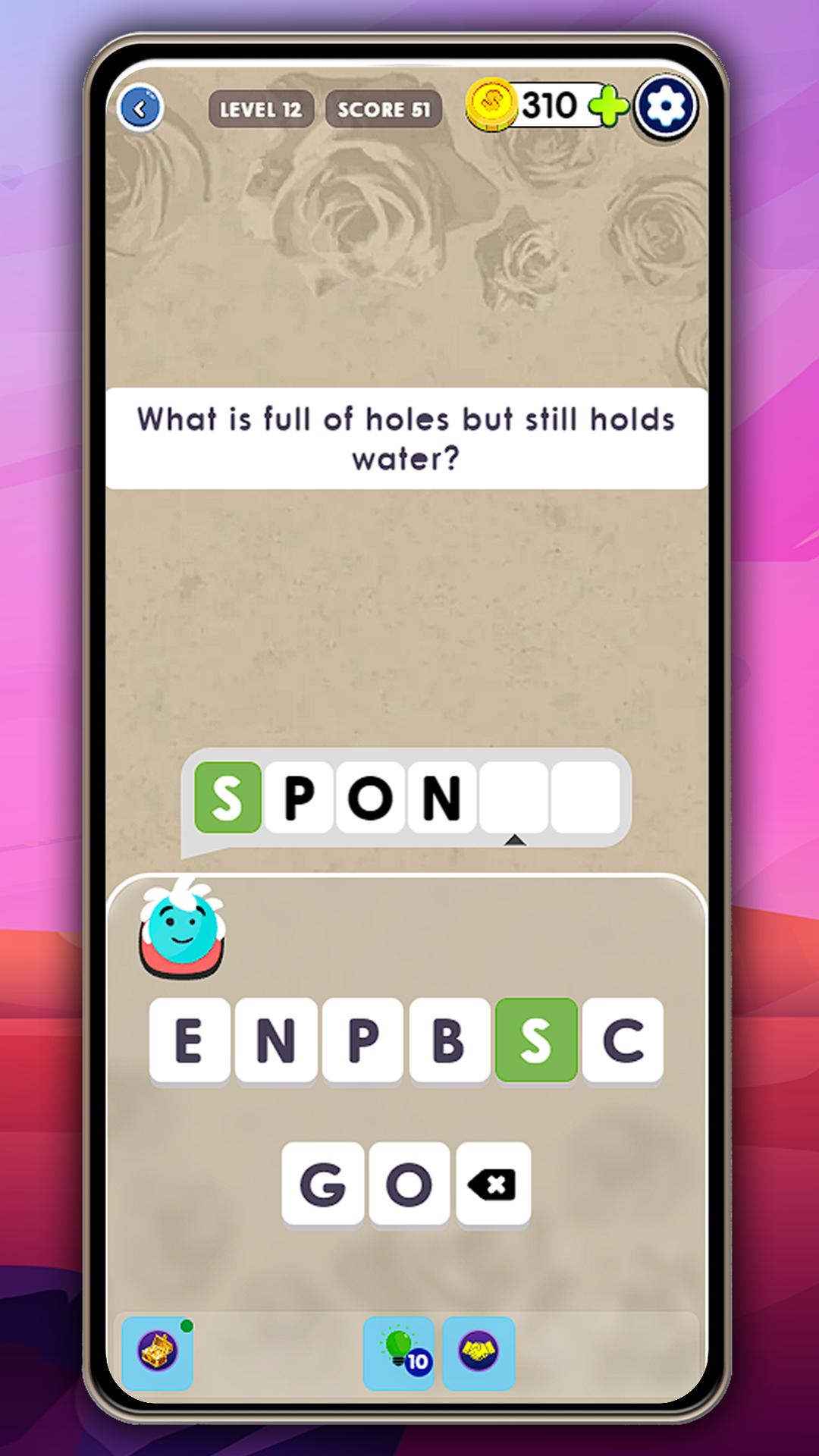Select the letter C tile
819x1456 pixels.
tap(623, 1040)
